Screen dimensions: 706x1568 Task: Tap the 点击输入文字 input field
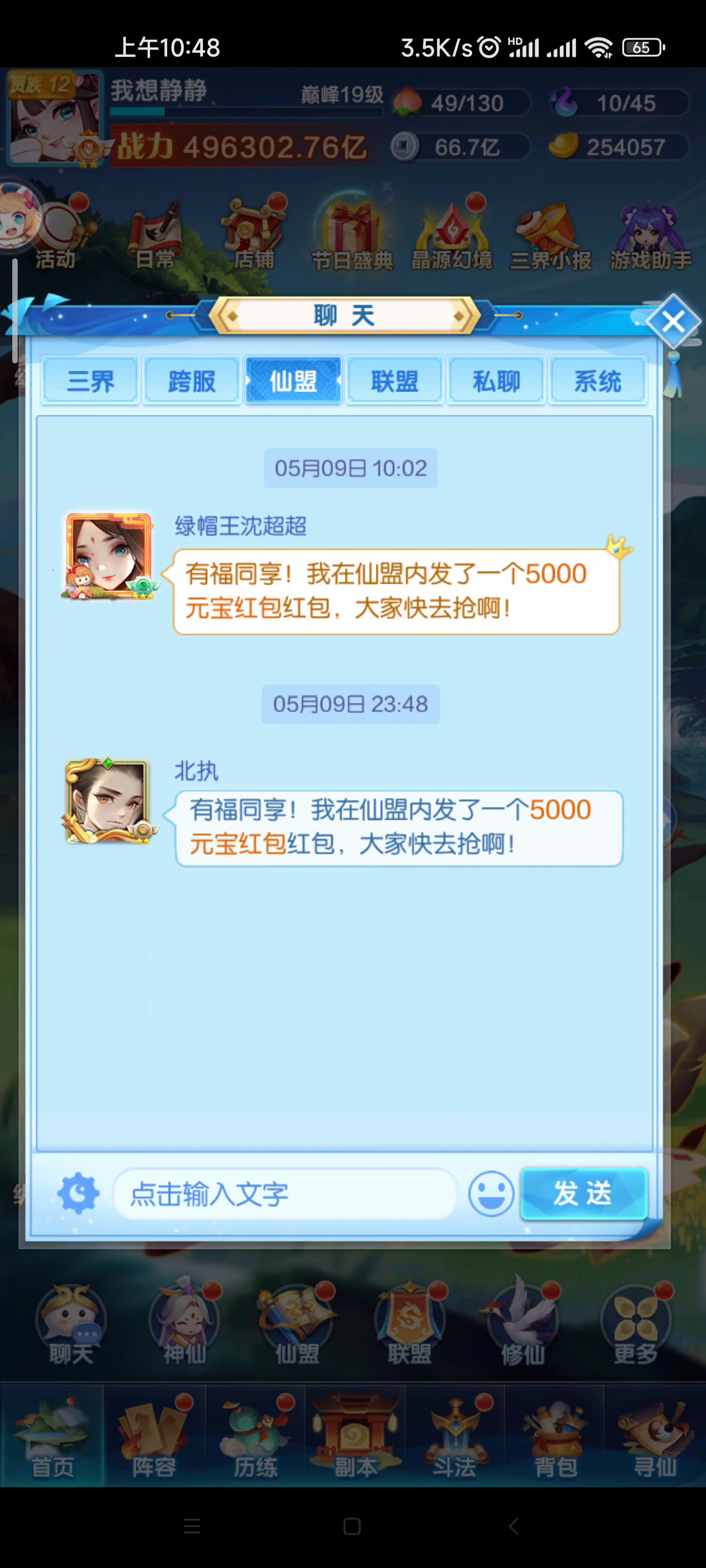click(x=285, y=1194)
